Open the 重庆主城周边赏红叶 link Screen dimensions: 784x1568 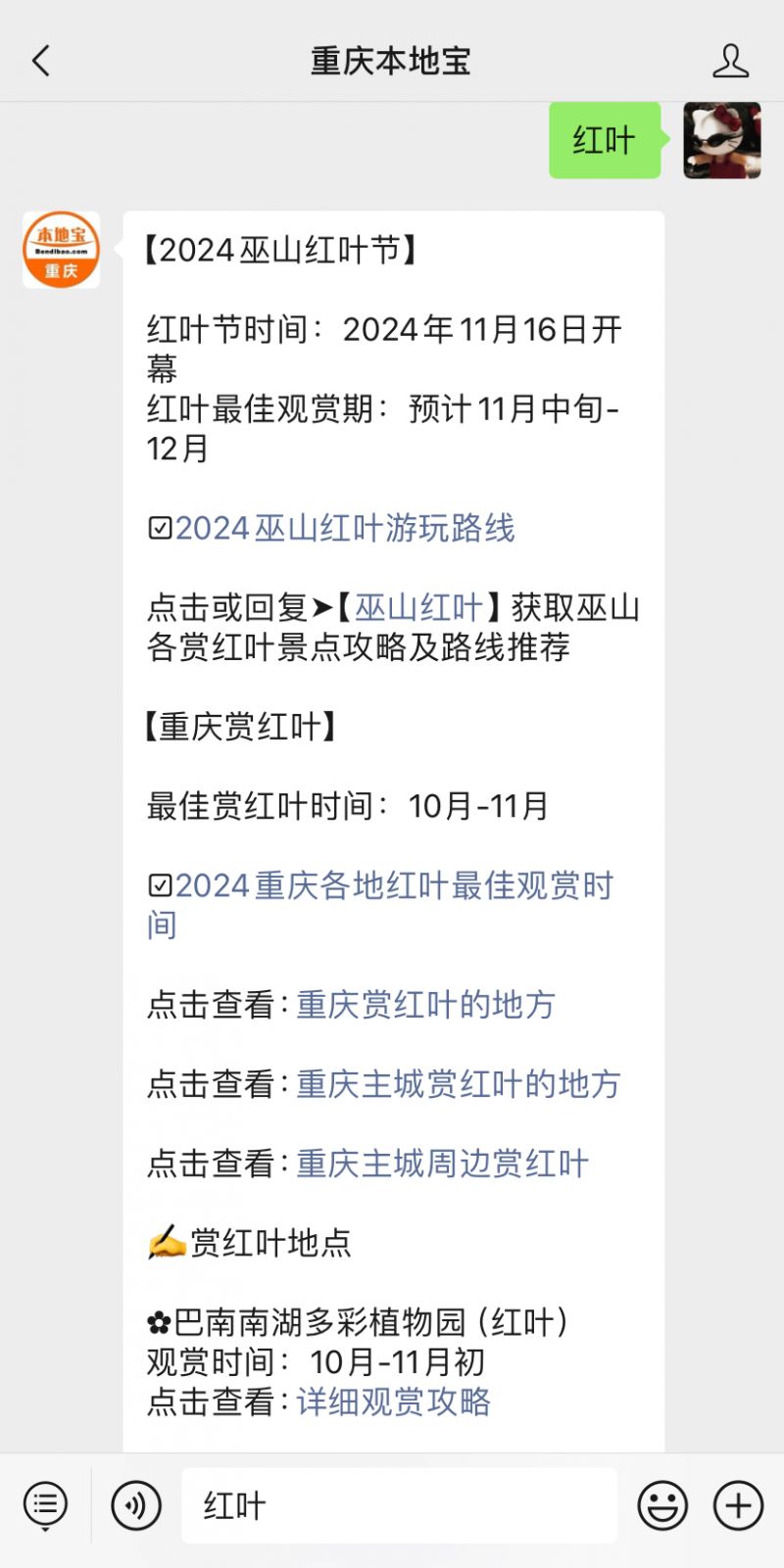tap(442, 1164)
